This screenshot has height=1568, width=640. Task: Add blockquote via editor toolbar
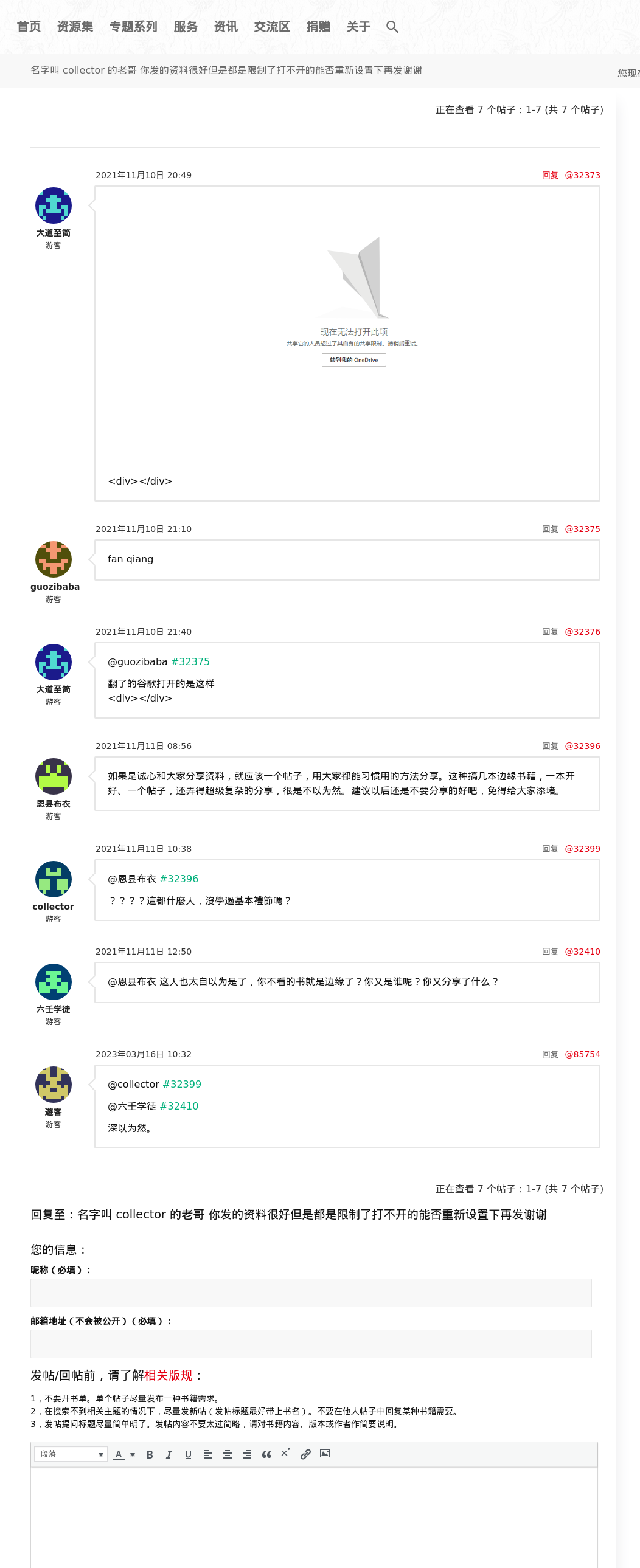tap(266, 1454)
